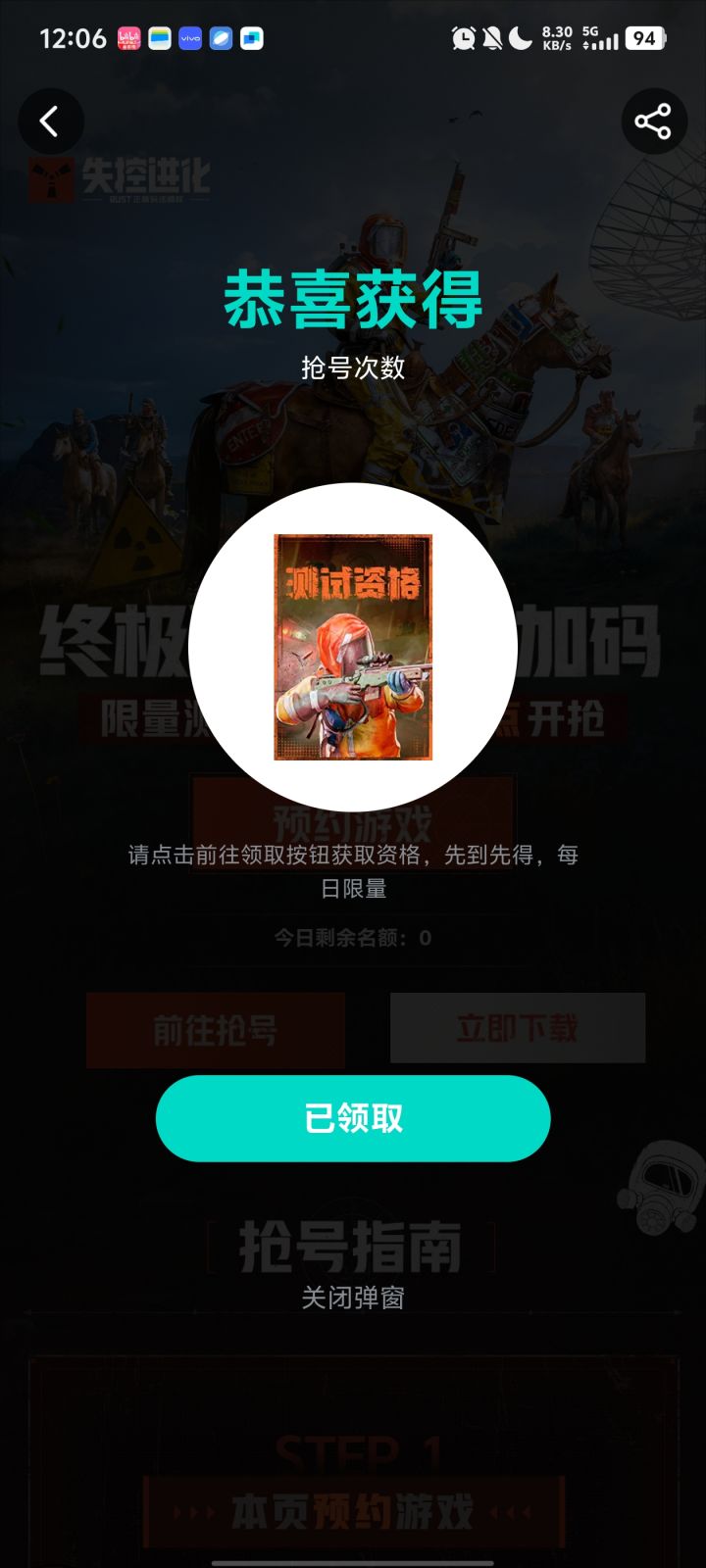
Task: Tap the vivo icon in the status bar
Action: (x=188, y=38)
